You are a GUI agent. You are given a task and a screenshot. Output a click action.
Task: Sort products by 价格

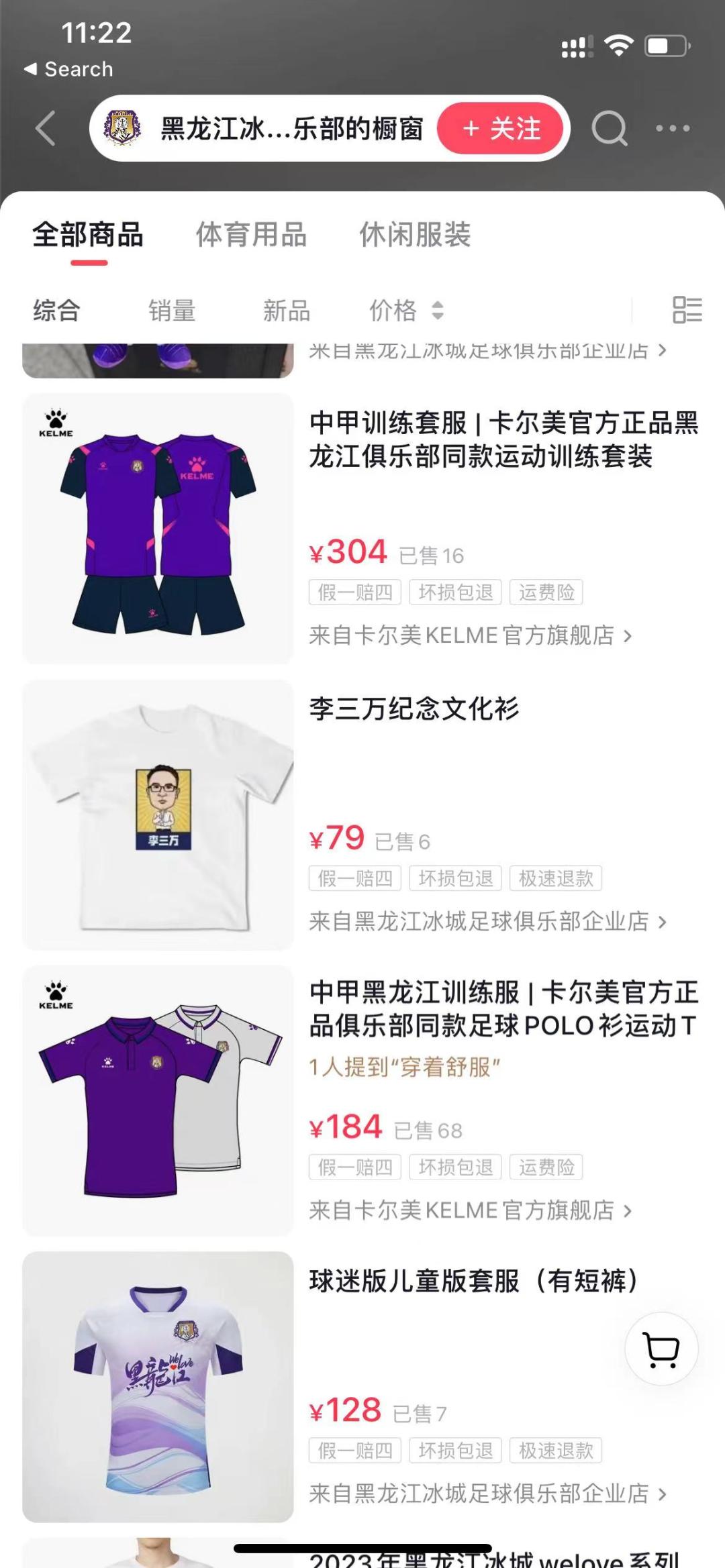pyautogui.click(x=405, y=311)
